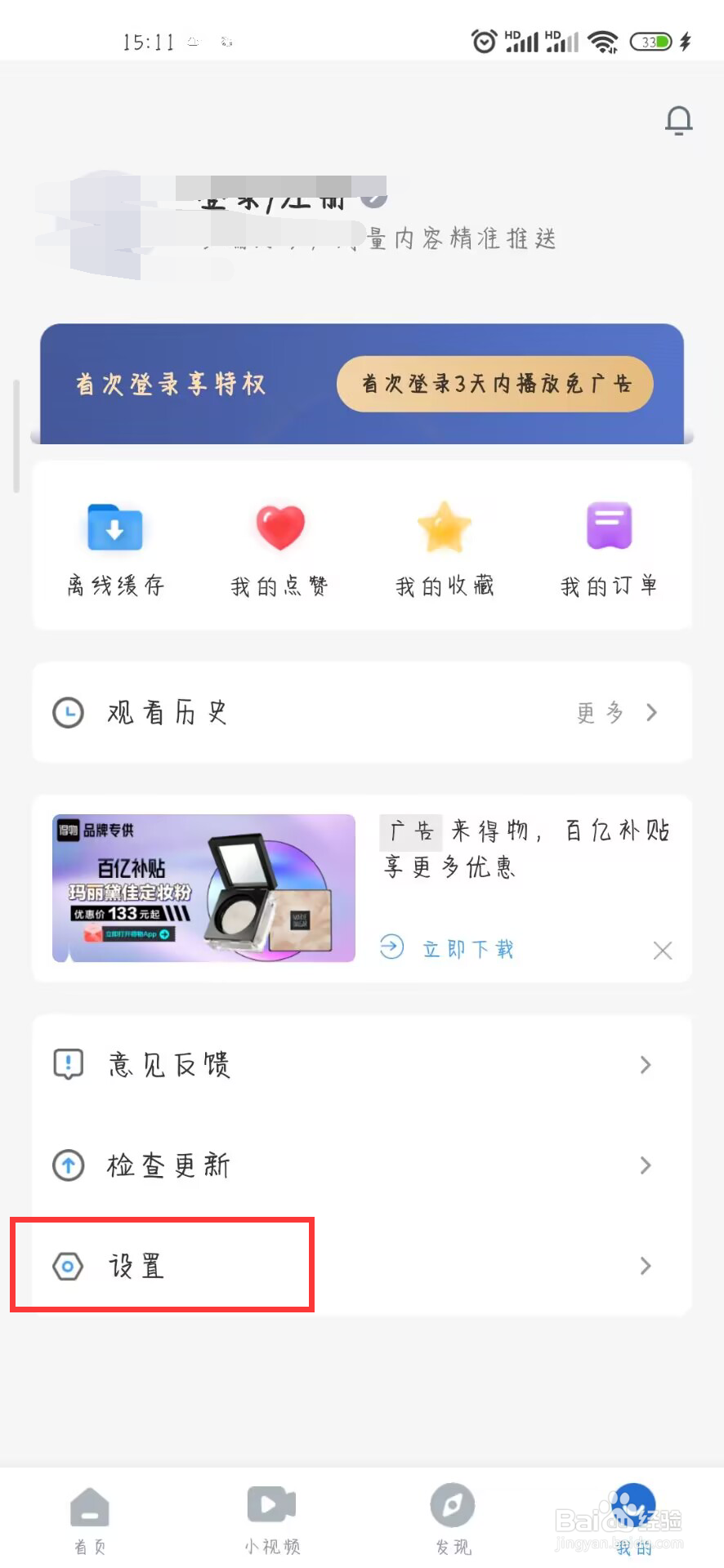
Task: Switch to the 发现 tab
Action: 453,1521
